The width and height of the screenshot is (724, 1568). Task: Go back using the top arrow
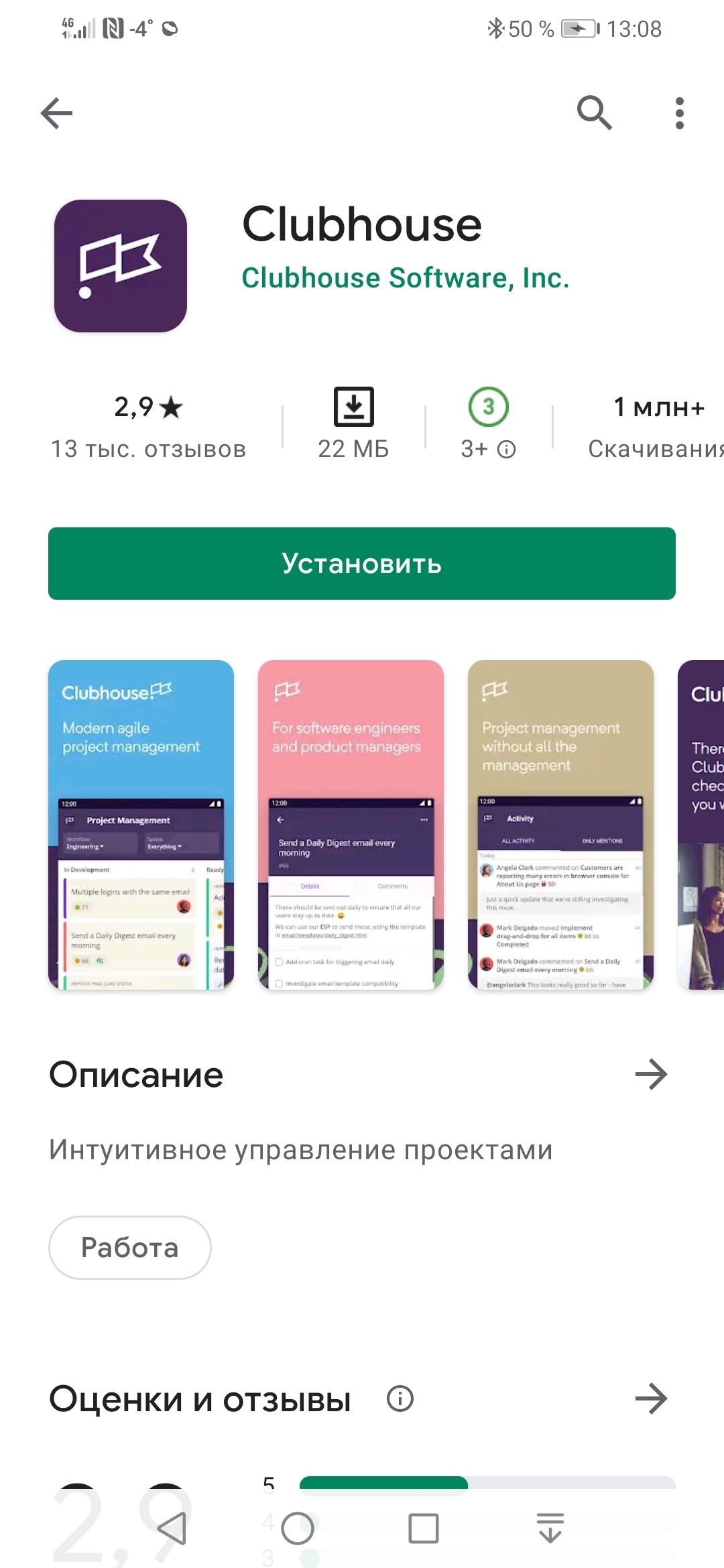[57, 113]
